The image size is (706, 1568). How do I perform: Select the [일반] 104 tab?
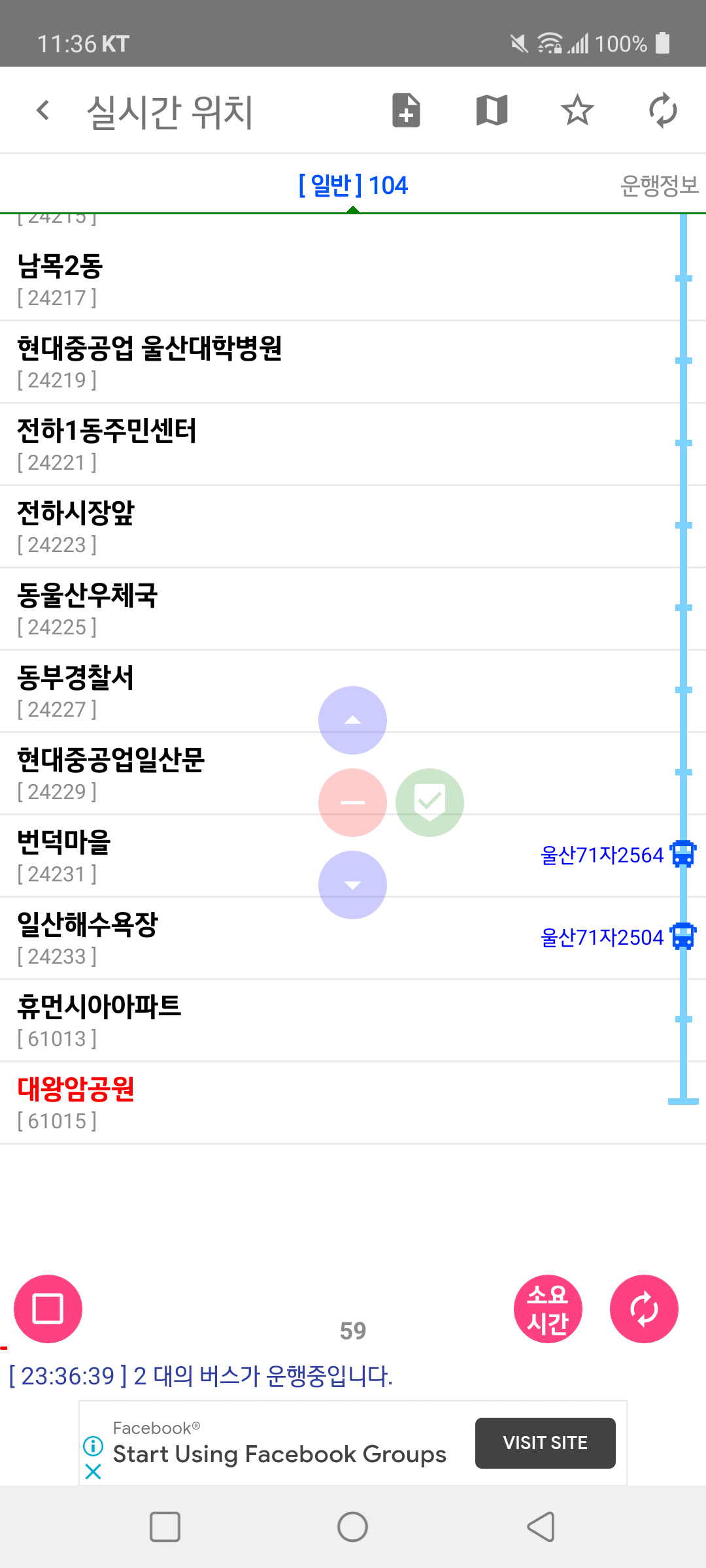pos(353,186)
